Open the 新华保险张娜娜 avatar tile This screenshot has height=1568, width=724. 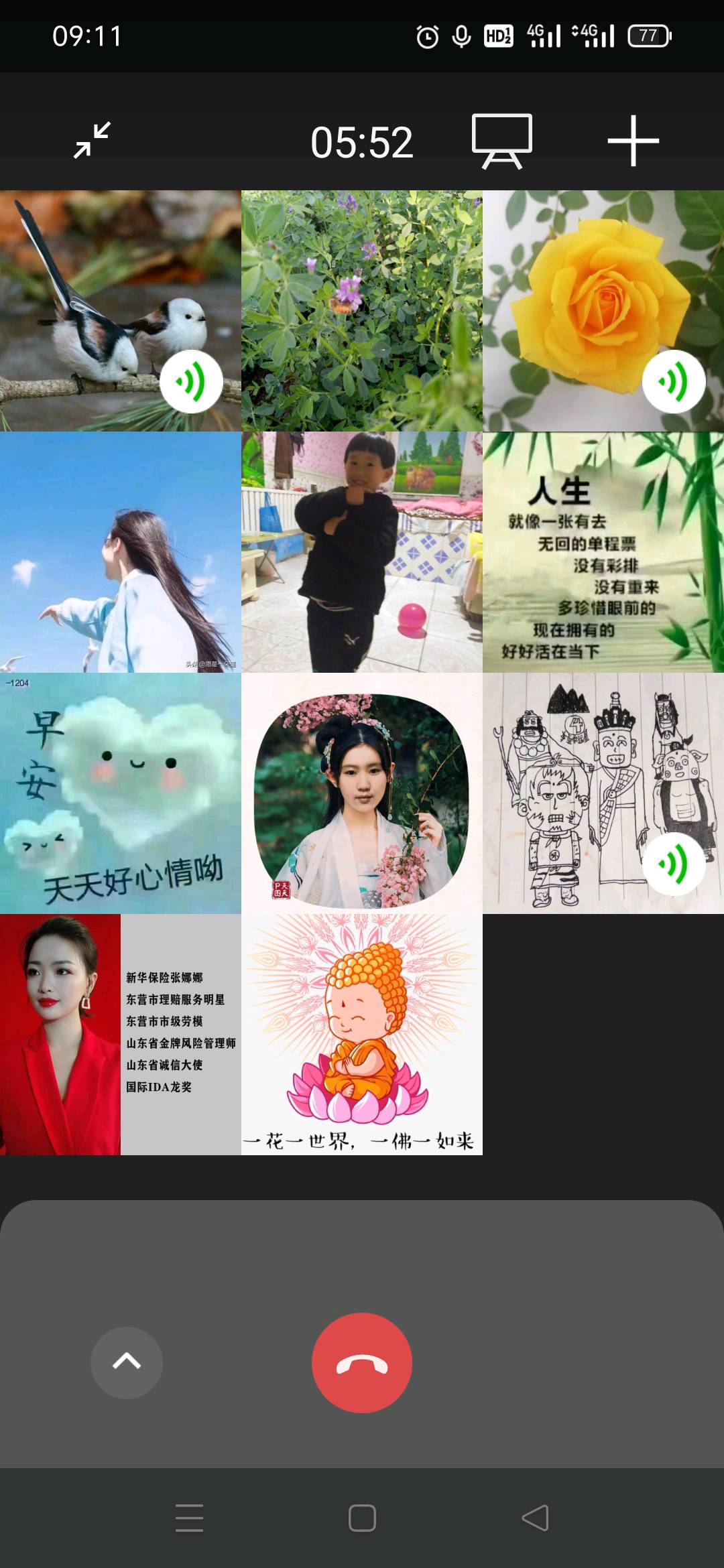pyautogui.click(x=121, y=1035)
